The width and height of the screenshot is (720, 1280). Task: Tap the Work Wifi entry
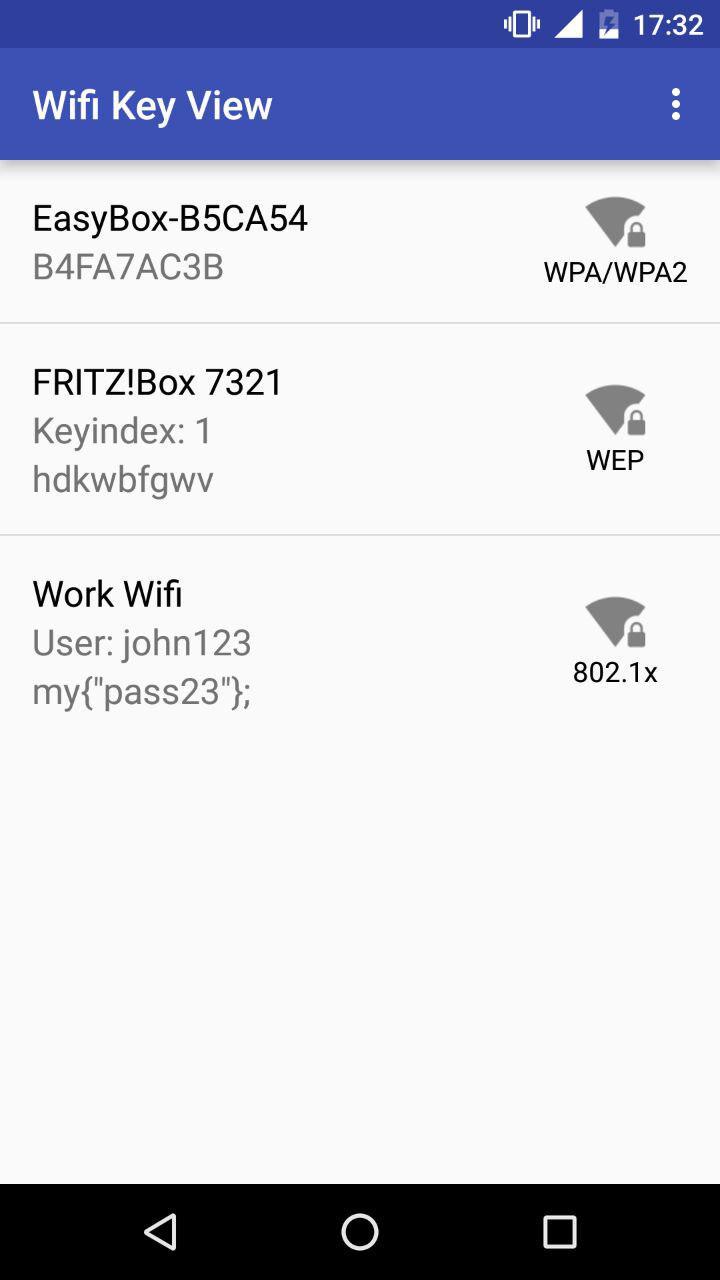point(360,642)
